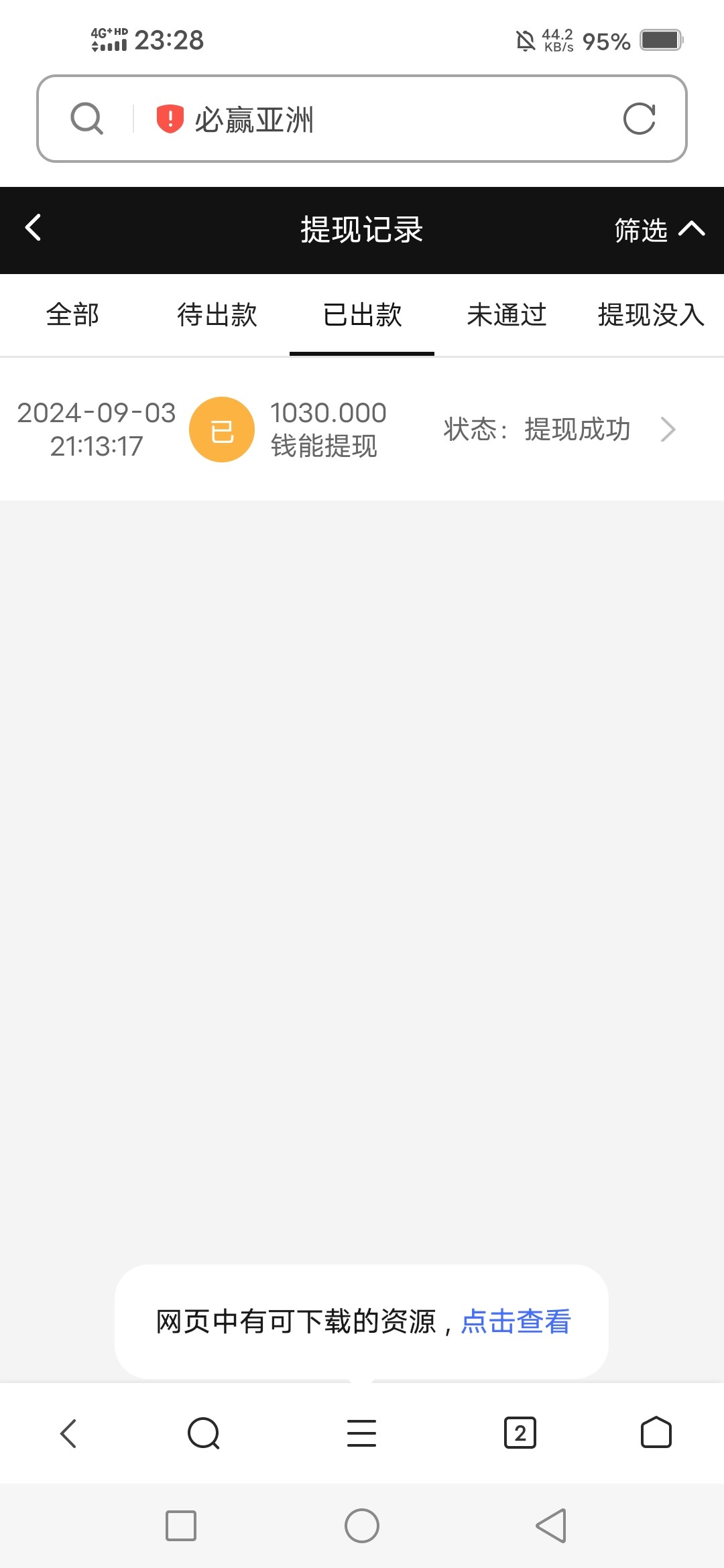Switch to the 待出款 tab

pyautogui.click(x=217, y=314)
